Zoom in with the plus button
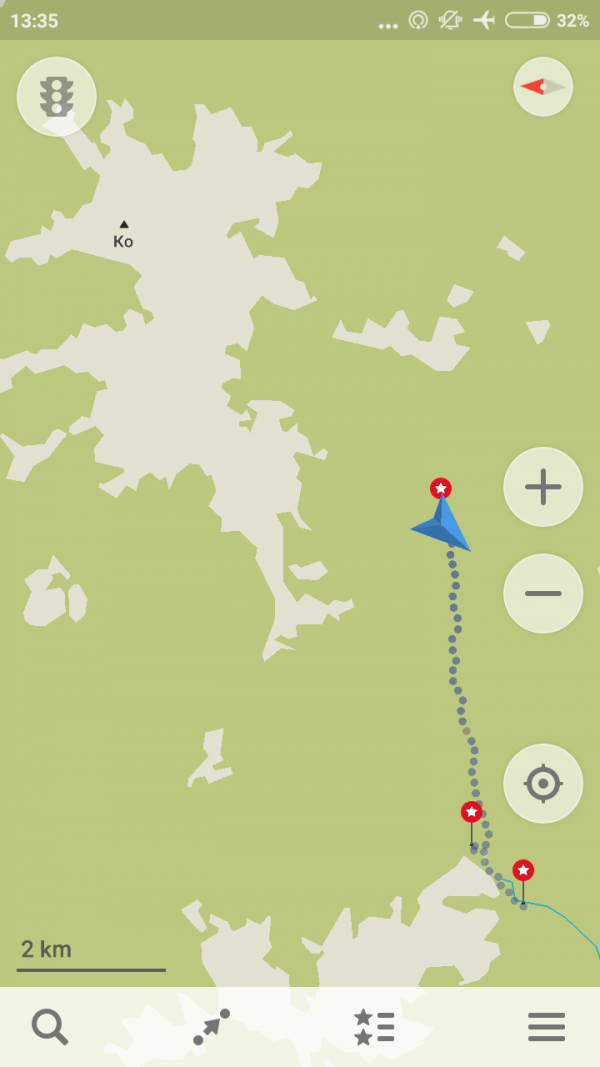The width and height of the screenshot is (600, 1067). [543, 487]
